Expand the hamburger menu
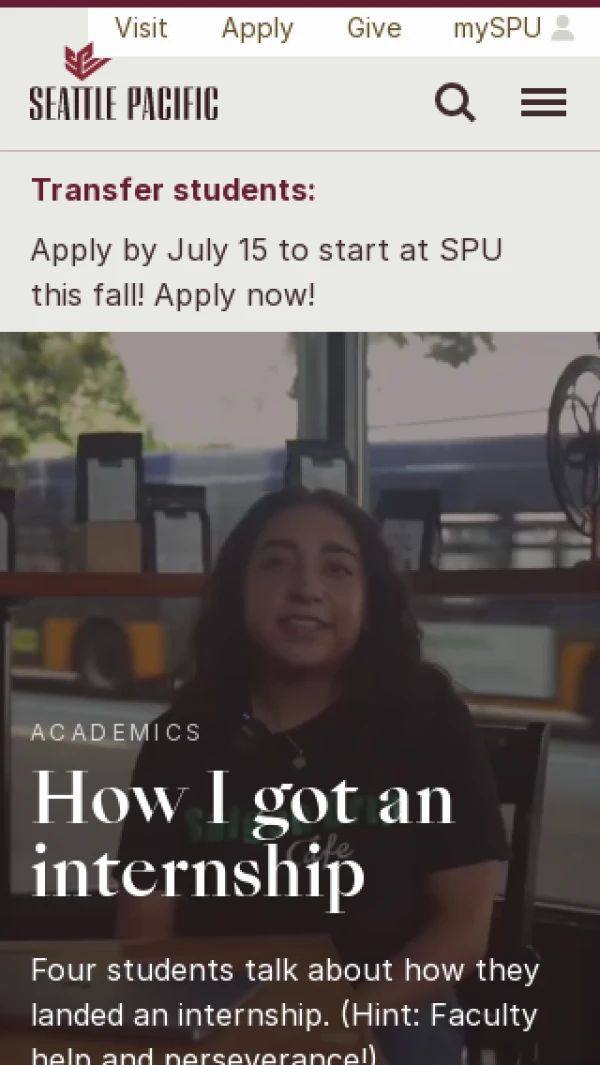600x1065 pixels. (543, 102)
